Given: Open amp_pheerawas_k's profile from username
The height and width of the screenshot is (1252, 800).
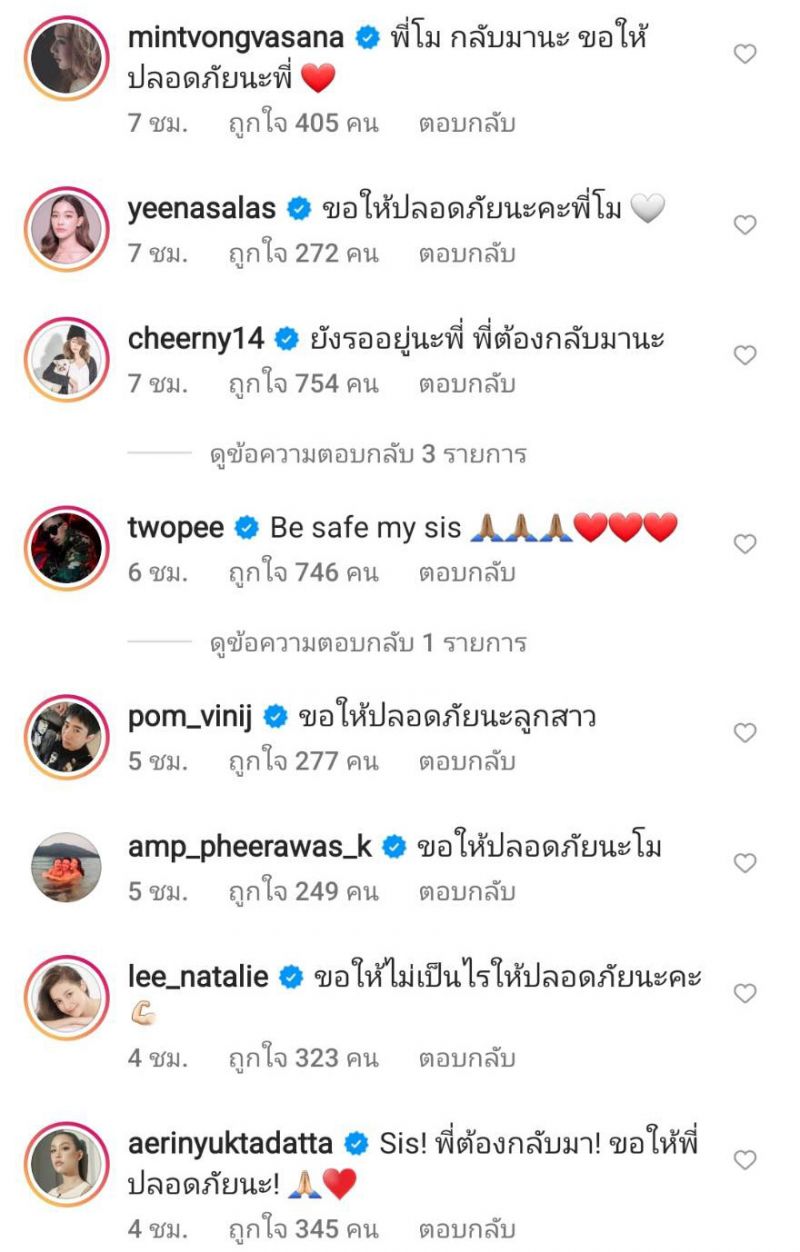Looking at the screenshot, I should pyautogui.click(x=250, y=847).
